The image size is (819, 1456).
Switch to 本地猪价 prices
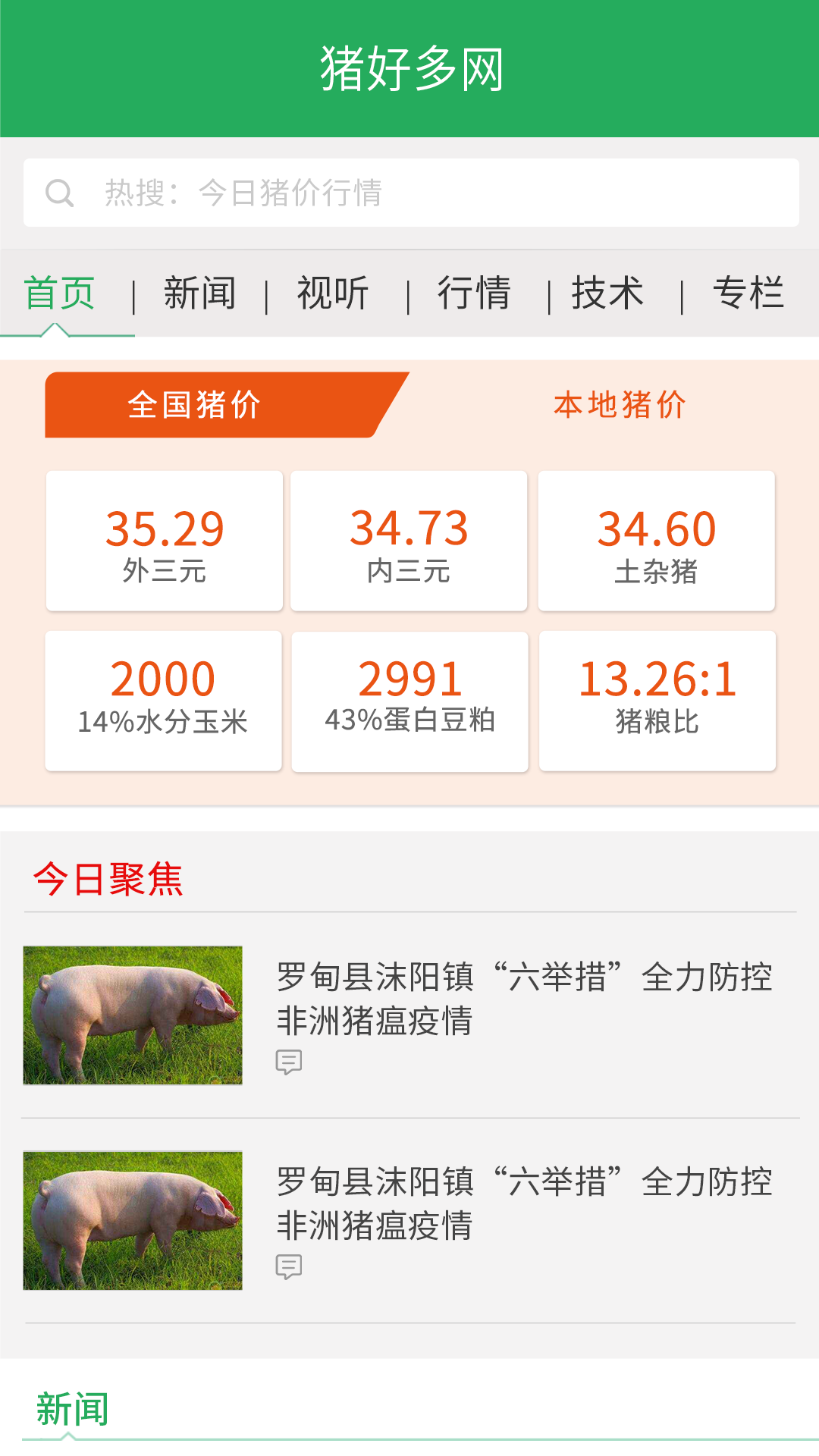point(620,405)
